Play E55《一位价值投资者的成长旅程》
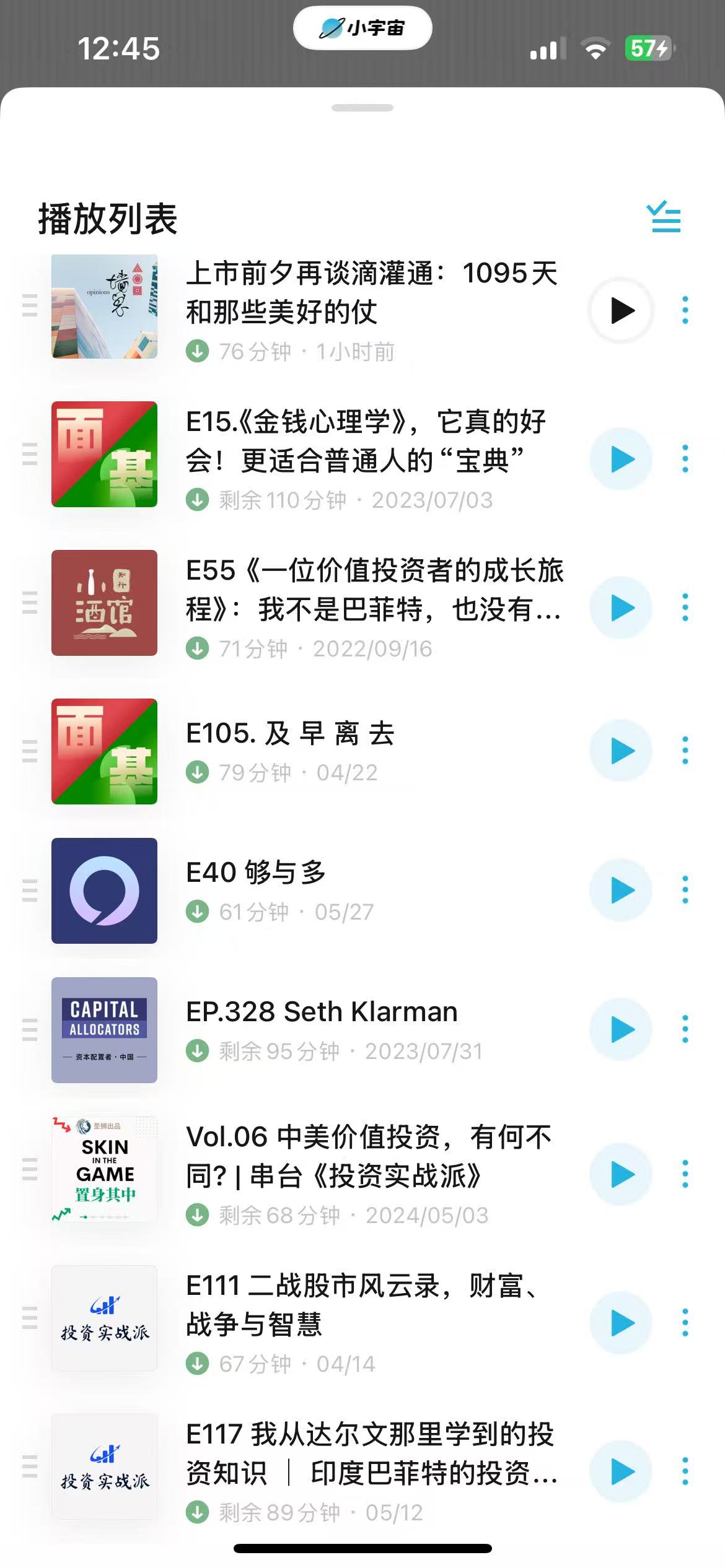This screenshot has width=725, height=1568. click(x=621, y=608)
